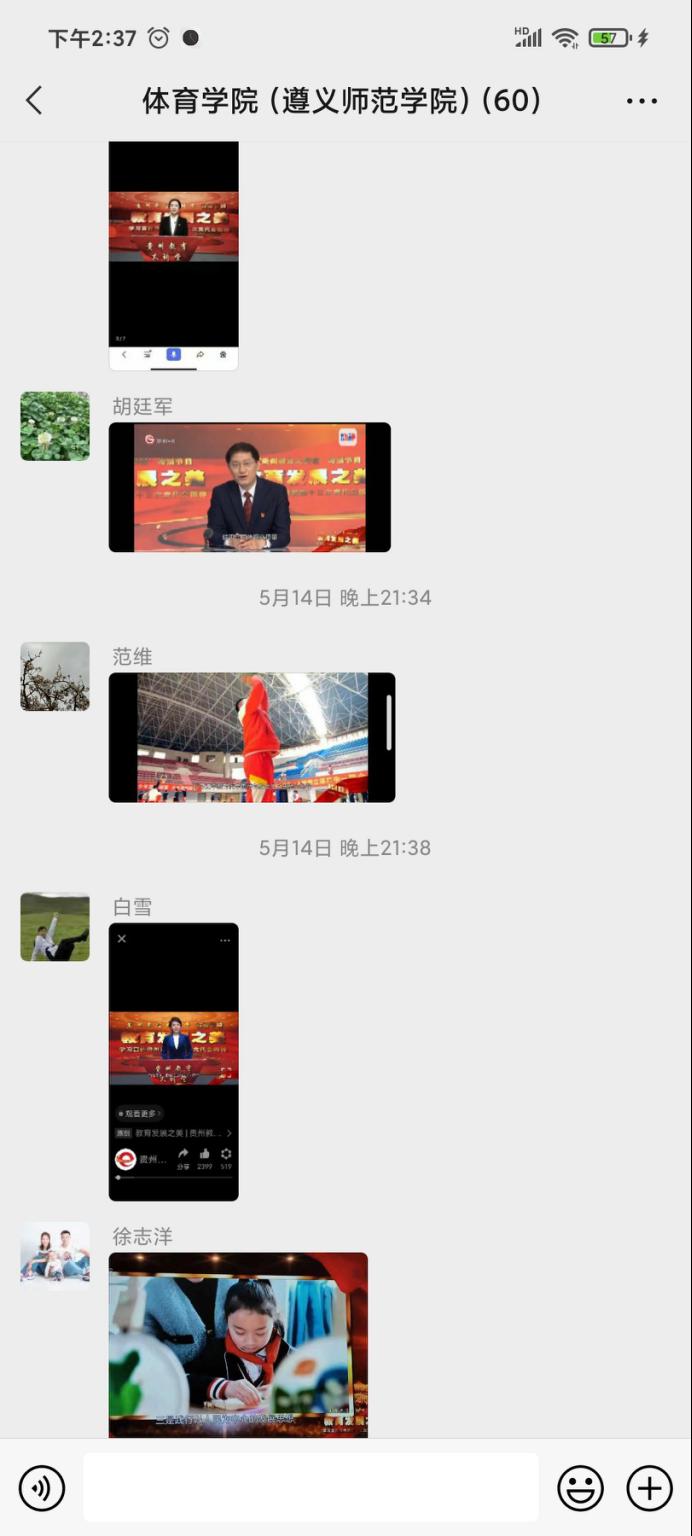Open the plus attachments menu

(649, 1488)
